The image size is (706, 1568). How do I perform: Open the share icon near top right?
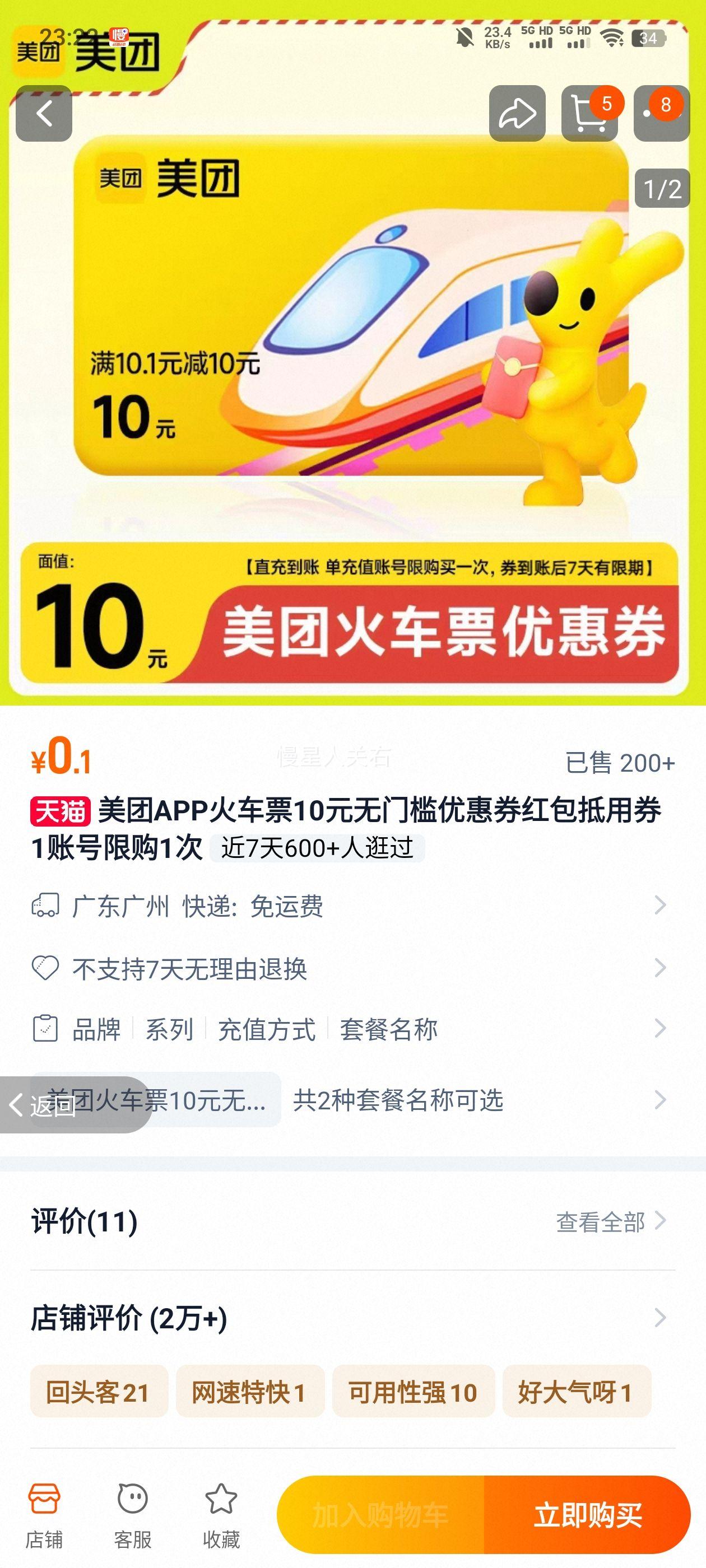[x=517, y=114]
